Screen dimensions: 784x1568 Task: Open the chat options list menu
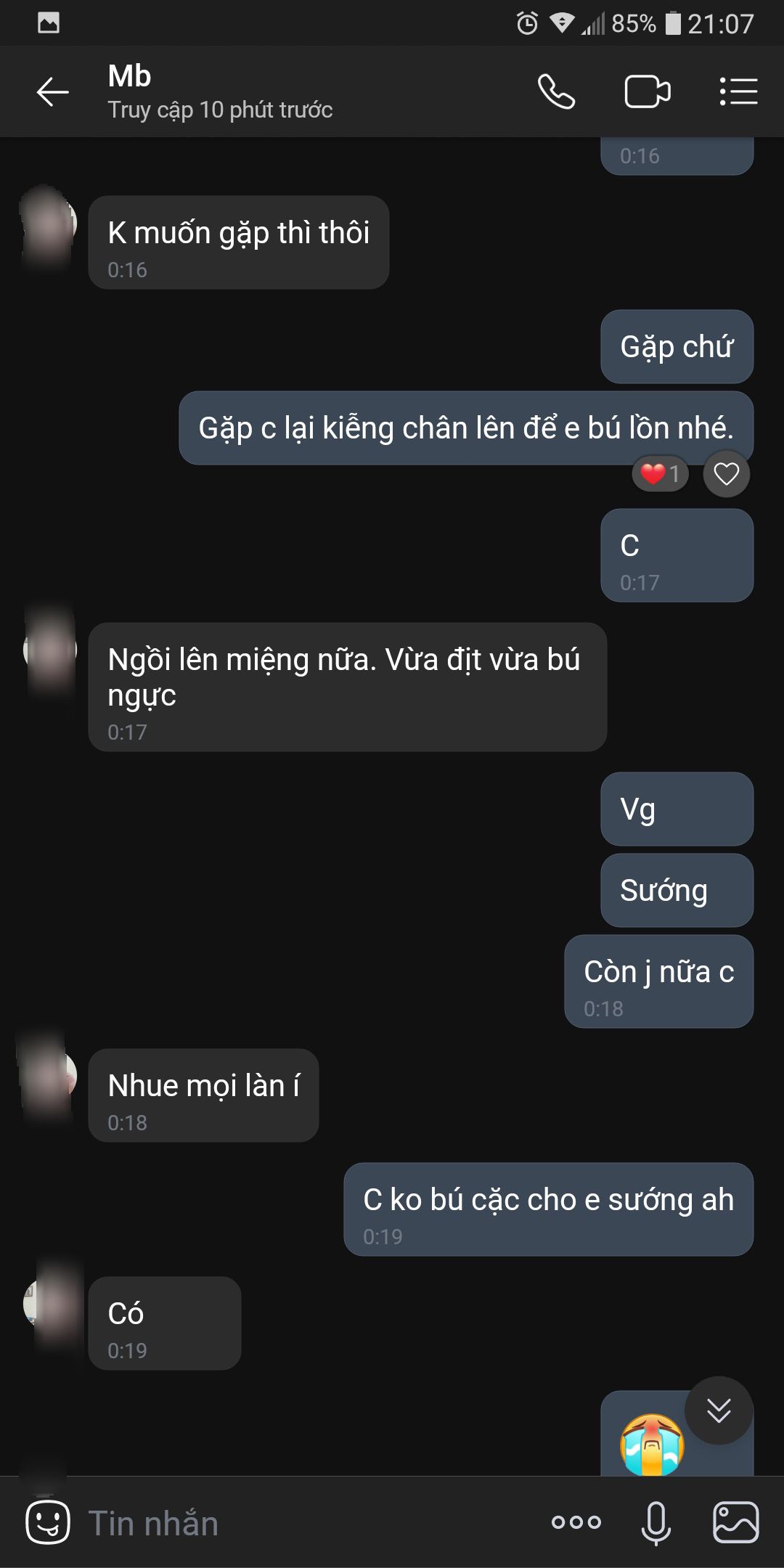click(738, 92)
